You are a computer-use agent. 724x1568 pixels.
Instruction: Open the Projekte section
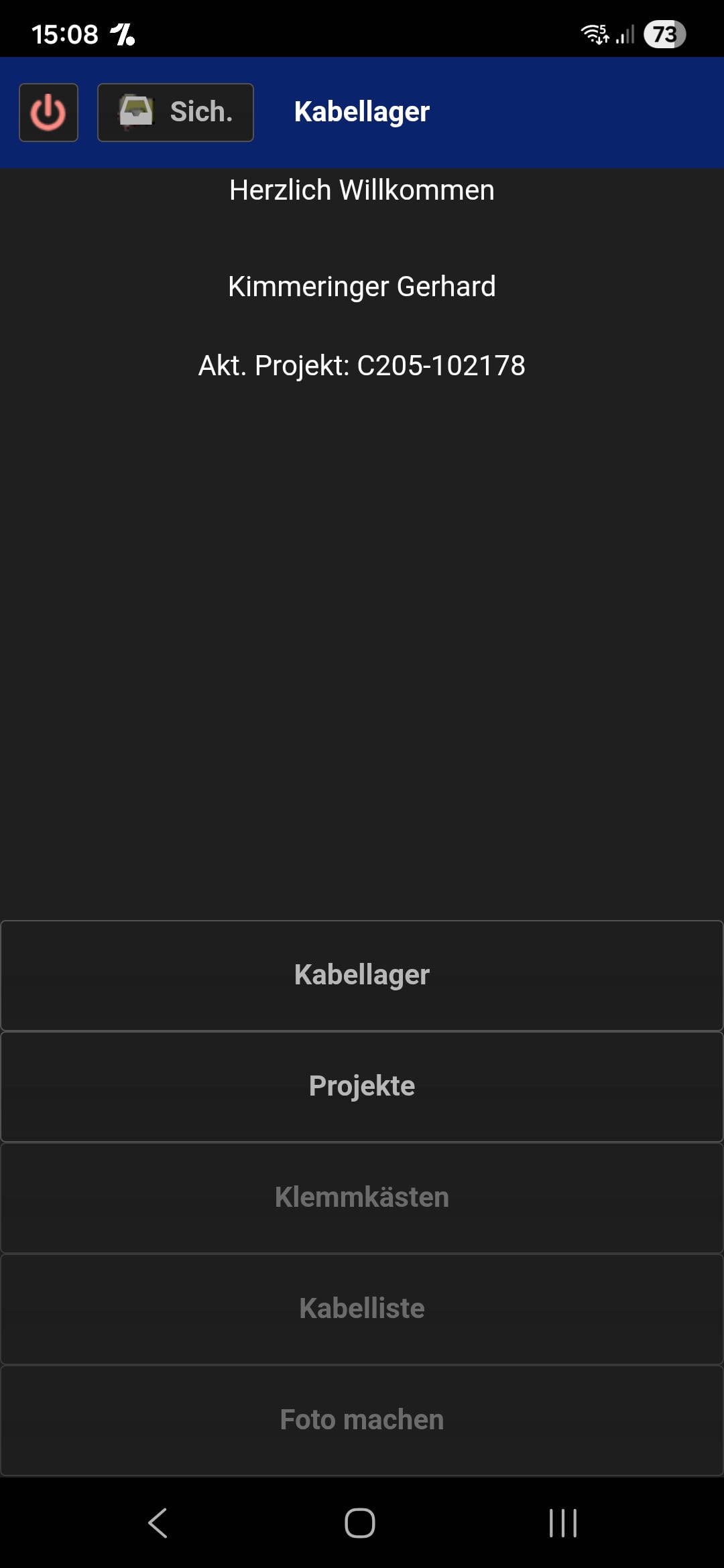(362, 1086)
